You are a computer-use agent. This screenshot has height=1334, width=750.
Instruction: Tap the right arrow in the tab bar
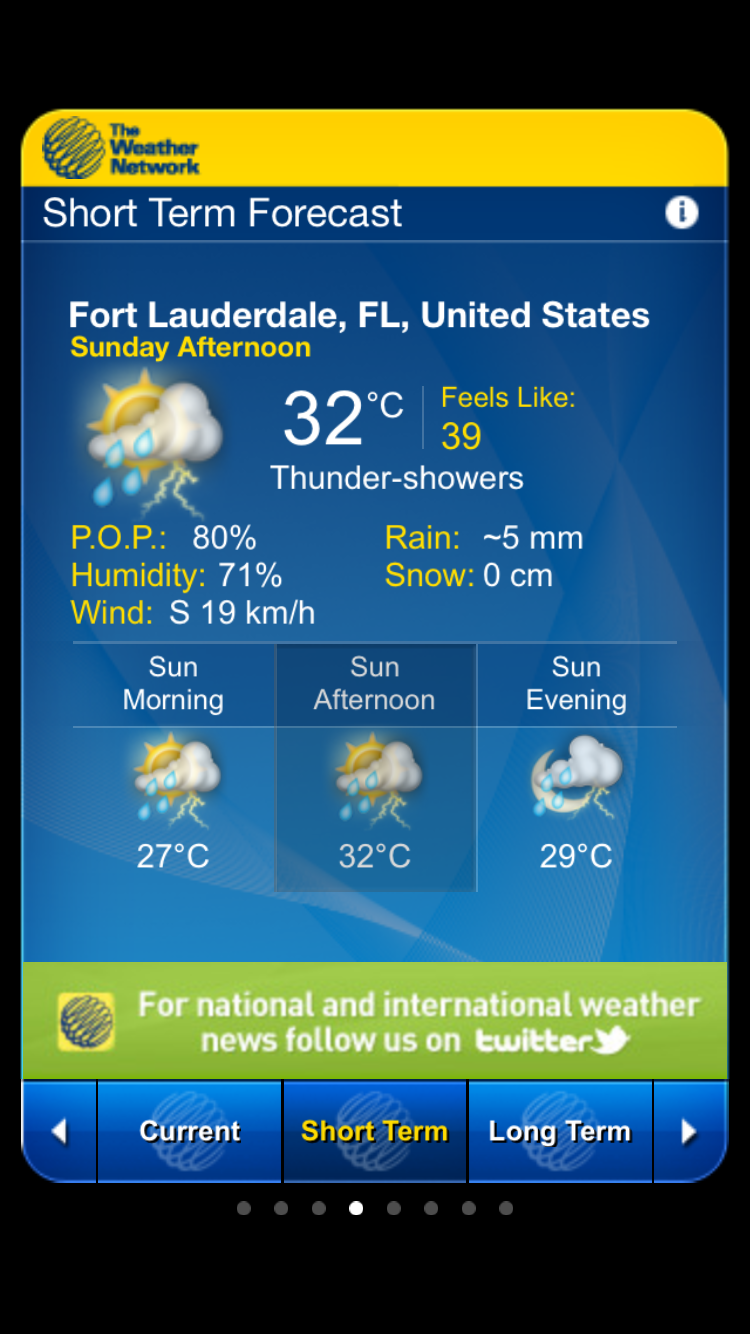[690, 1131]
